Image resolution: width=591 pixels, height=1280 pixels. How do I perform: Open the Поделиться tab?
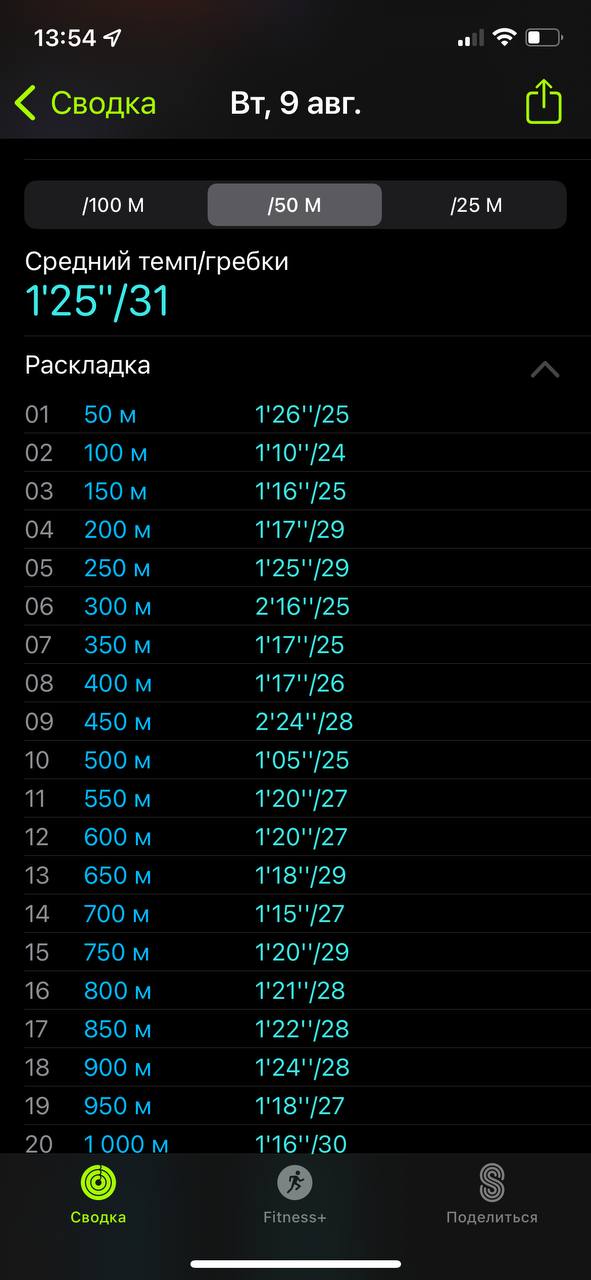tap(492, 1195)
